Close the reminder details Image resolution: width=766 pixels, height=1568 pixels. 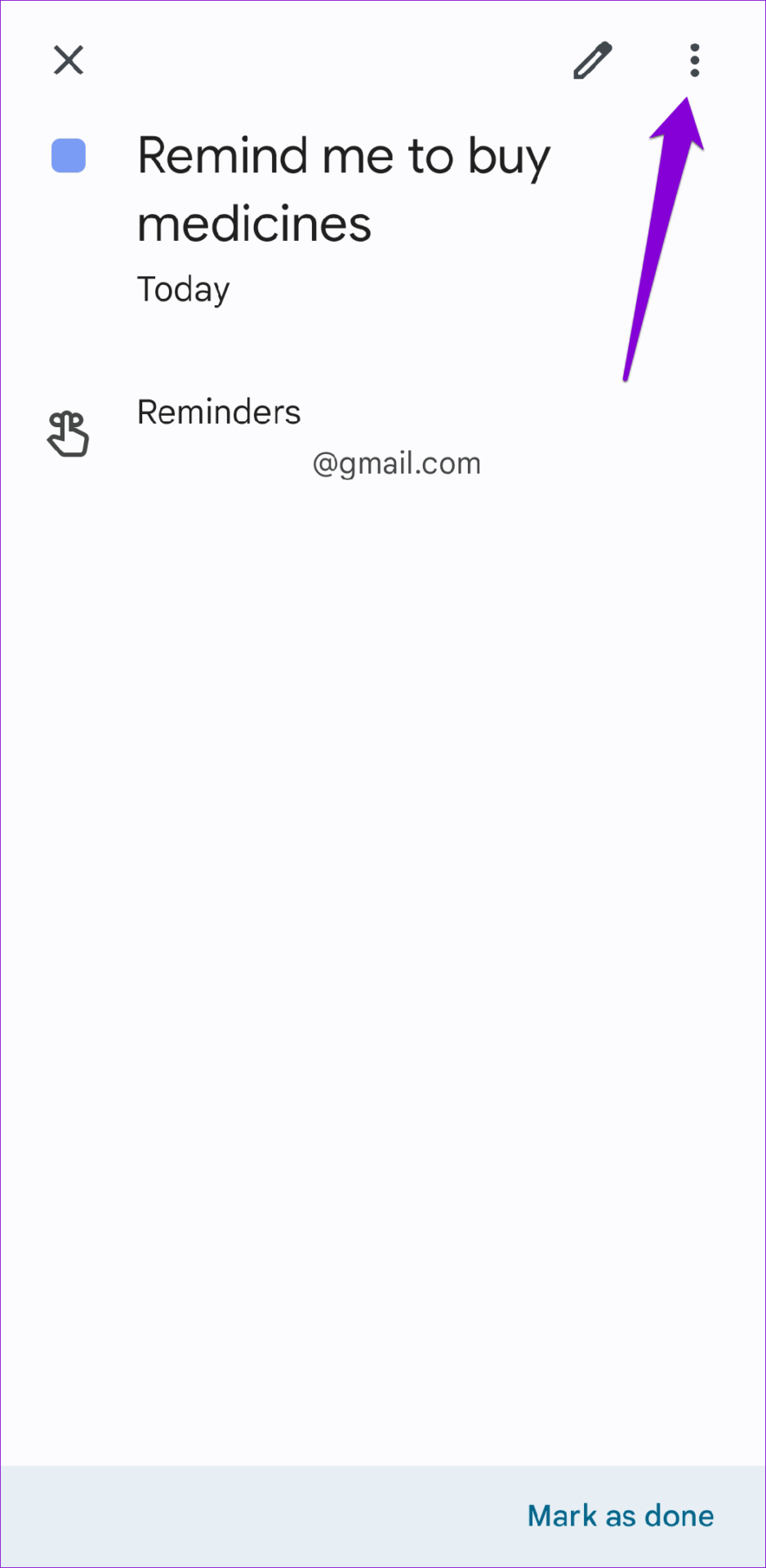[69, 60]
